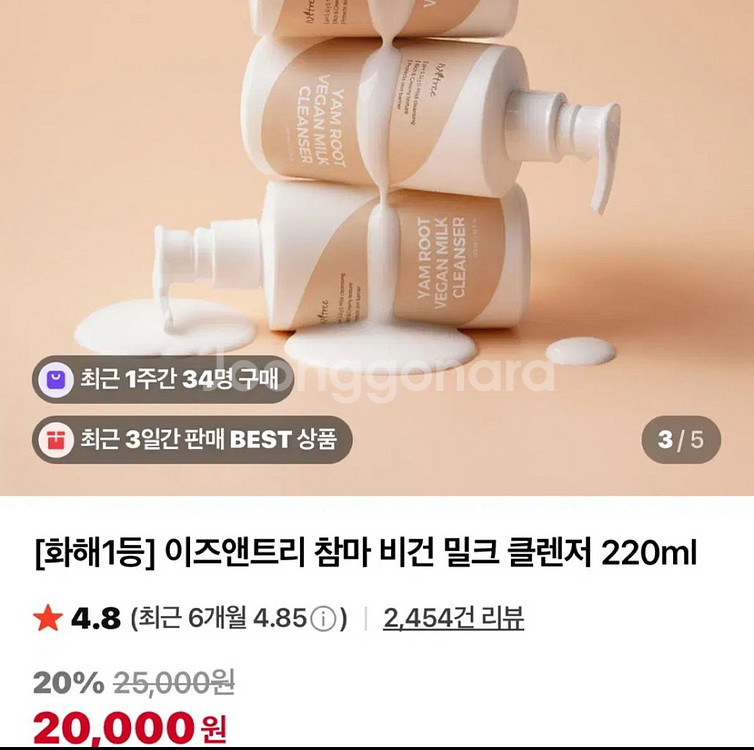Open the 2,454건 리뷰 reviews link
754x750 pixels.
pos(453,619)
